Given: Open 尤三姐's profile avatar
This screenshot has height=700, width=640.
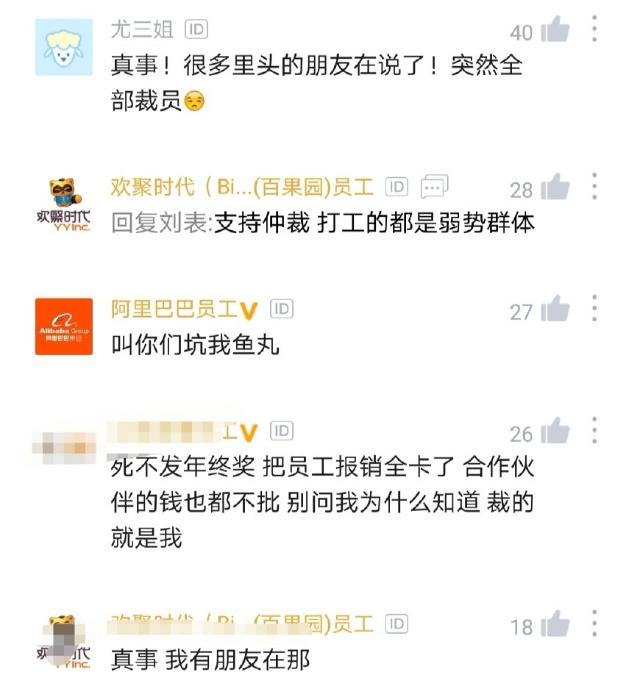Looking at the screenshot, I should [64, 47].
